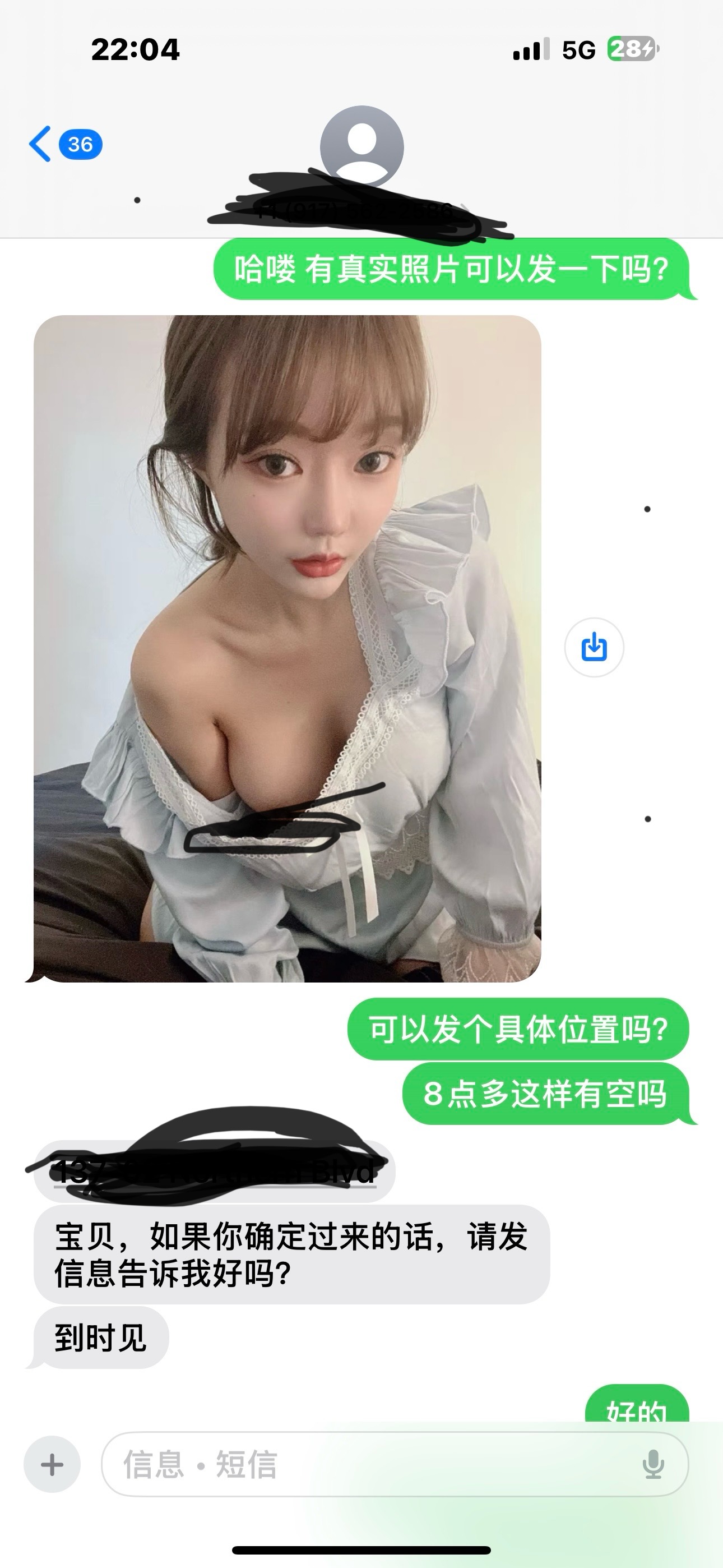723x1568 pixels.
Task: Start voice dictation with the microphone
Action: point(653,1464)
